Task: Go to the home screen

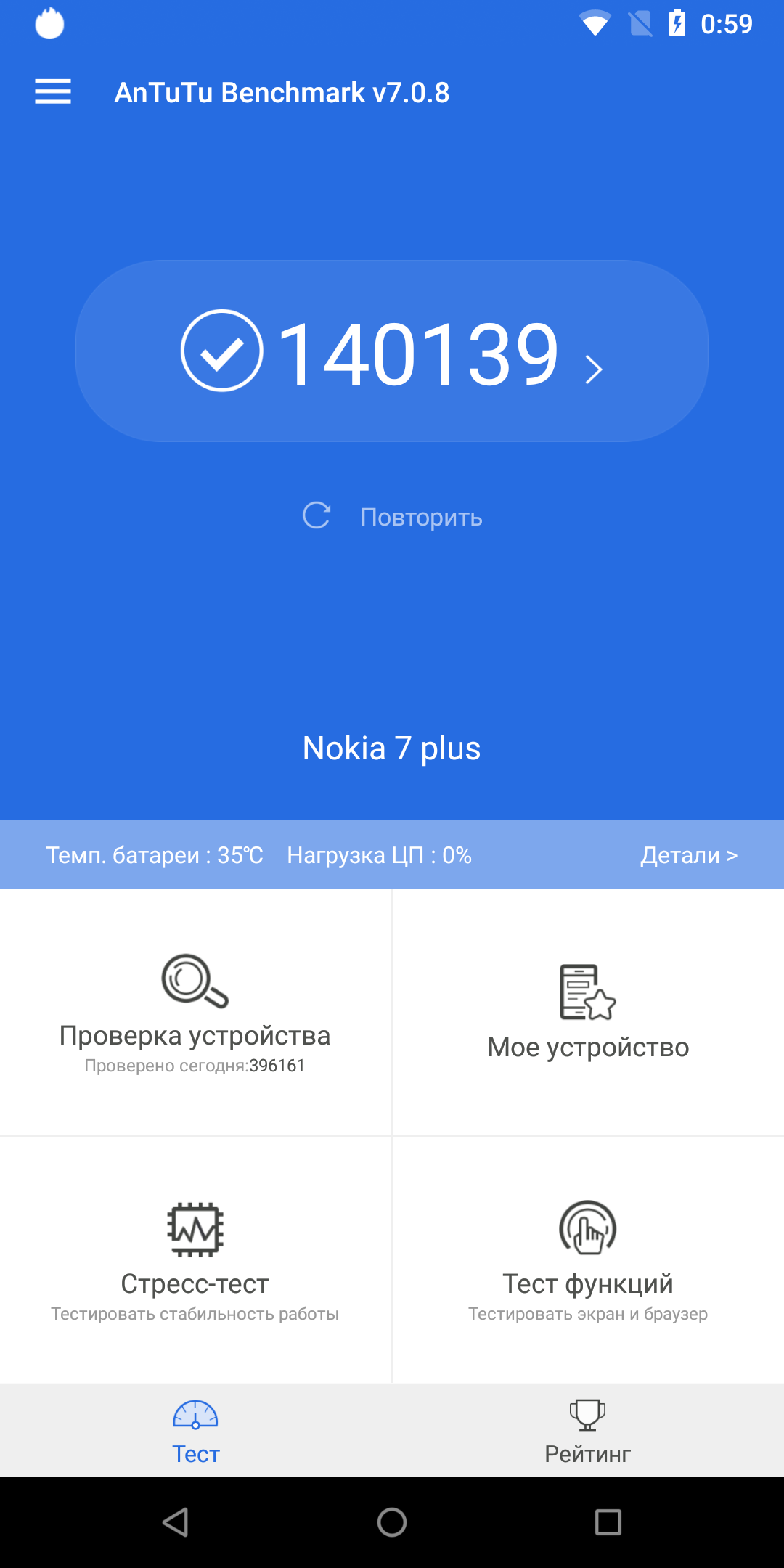Action: point(392,1522)
